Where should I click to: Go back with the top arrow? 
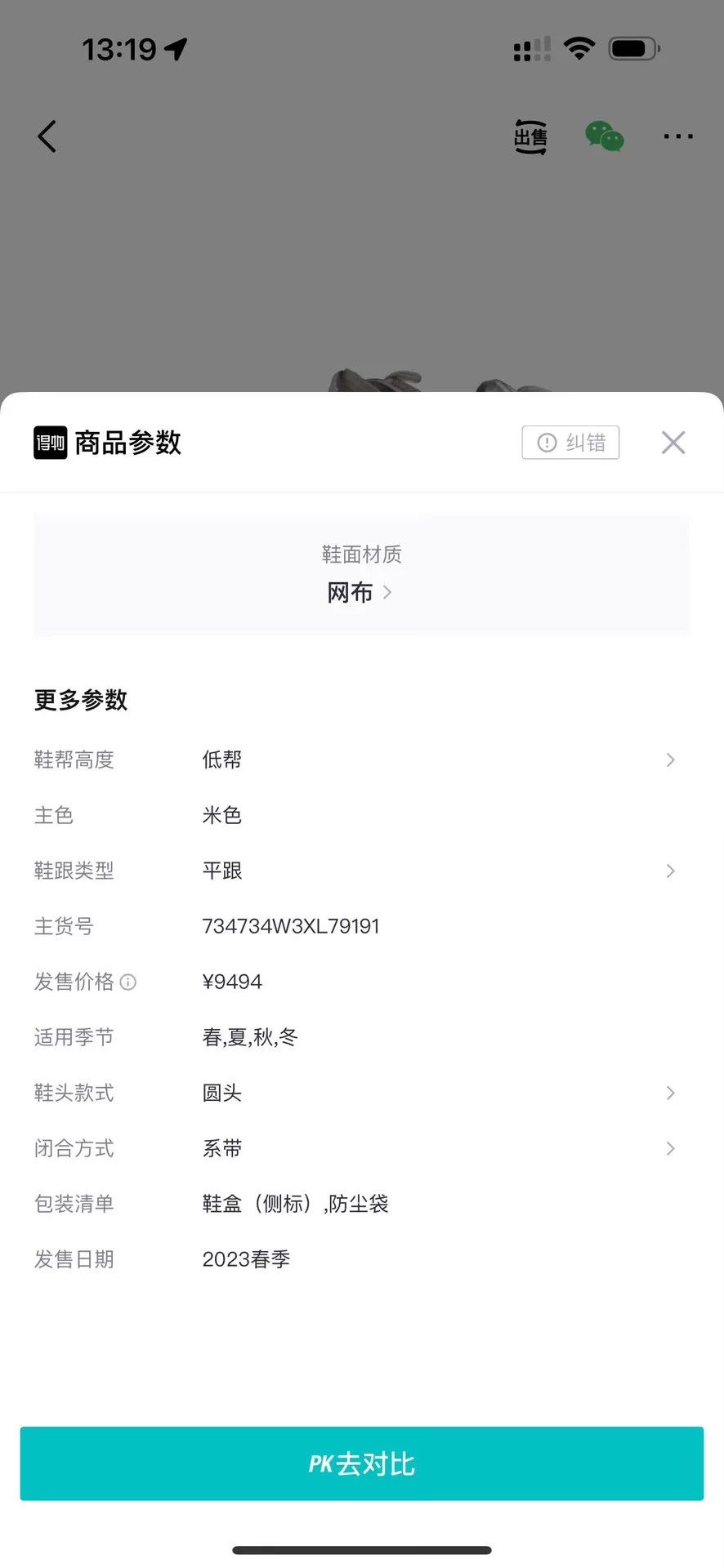[x=47, y=136]
